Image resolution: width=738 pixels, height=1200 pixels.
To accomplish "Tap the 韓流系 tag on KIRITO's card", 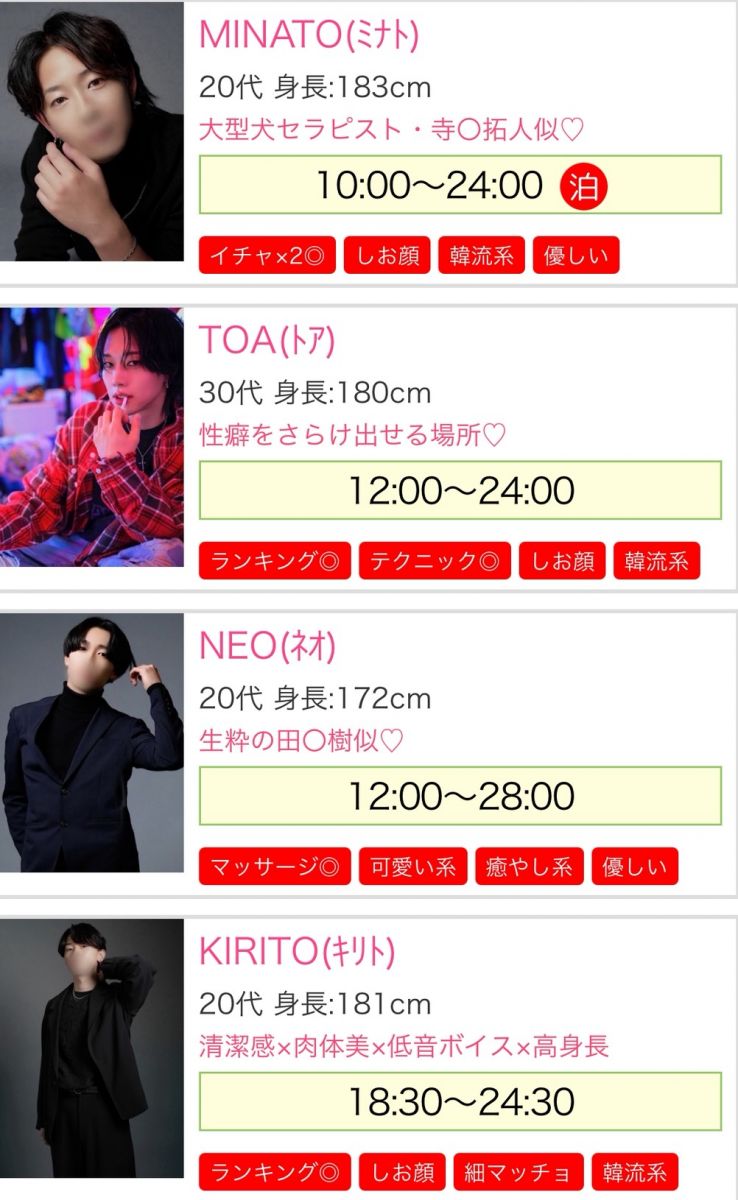I will point(634,1171).
